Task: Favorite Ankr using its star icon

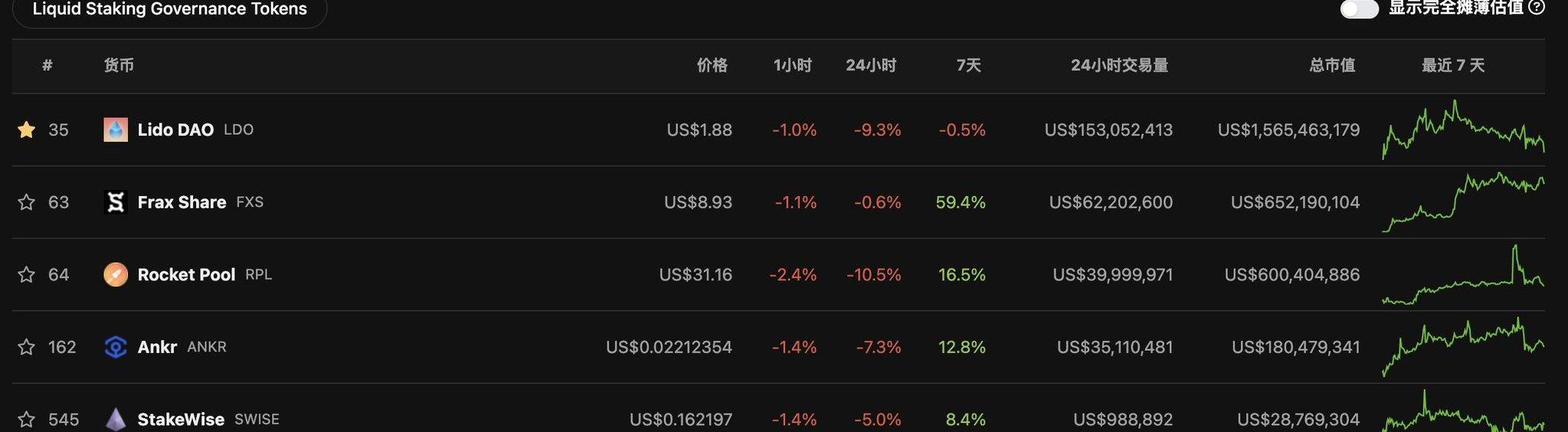Action: pyautogui.click(x=27, y=347)
